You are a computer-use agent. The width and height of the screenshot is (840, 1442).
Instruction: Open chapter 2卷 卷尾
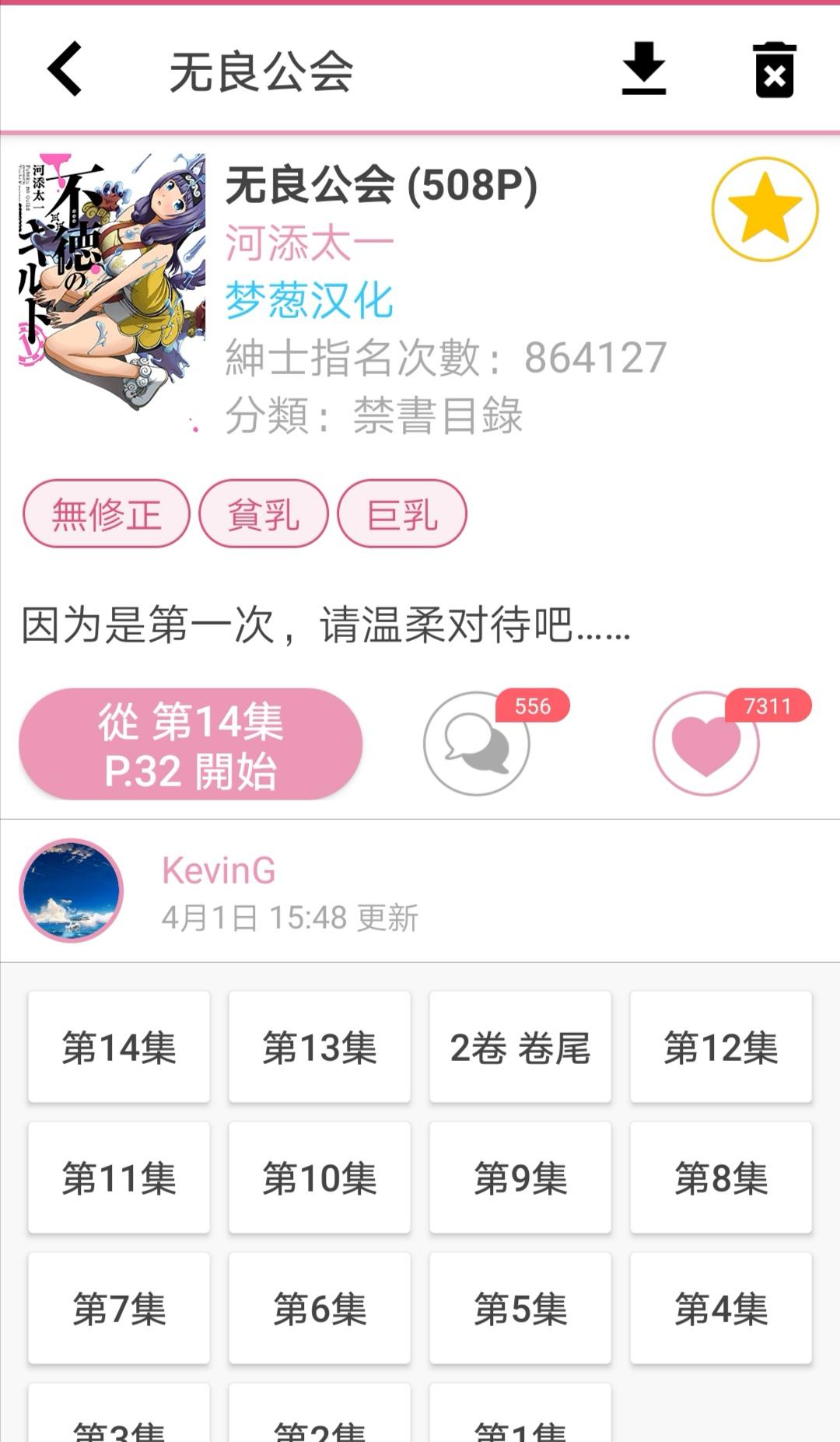pos(520,1047)
